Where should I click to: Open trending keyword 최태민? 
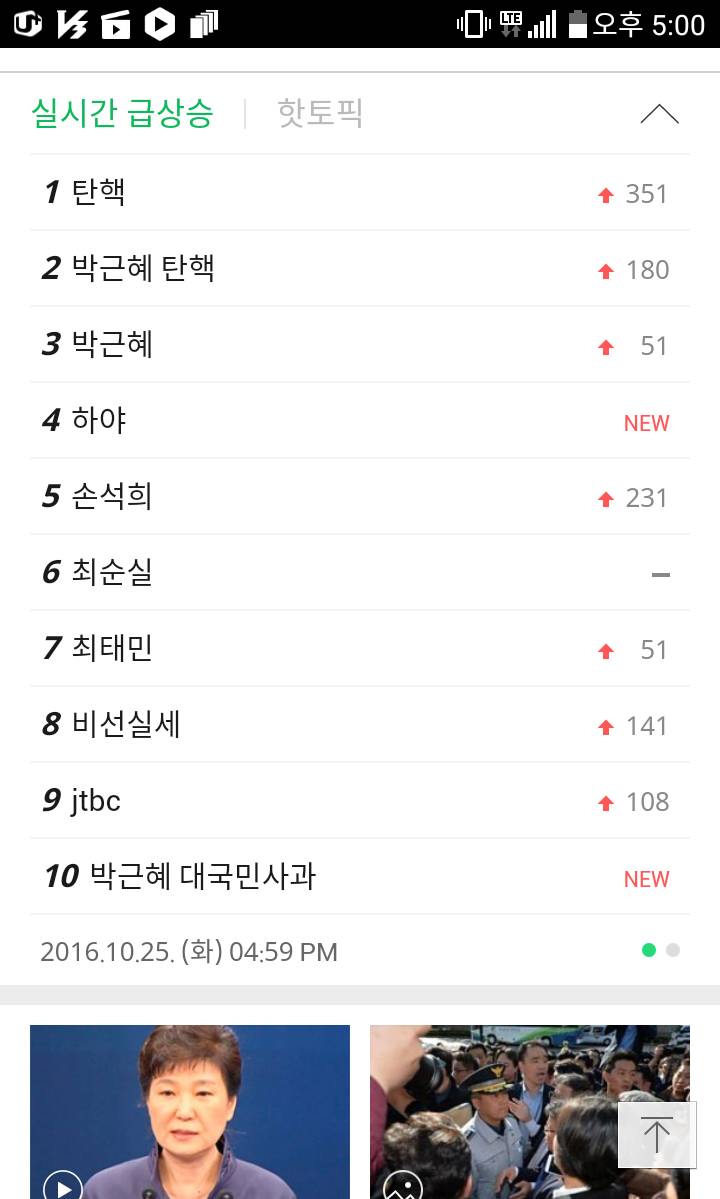(x=112, y=648)
